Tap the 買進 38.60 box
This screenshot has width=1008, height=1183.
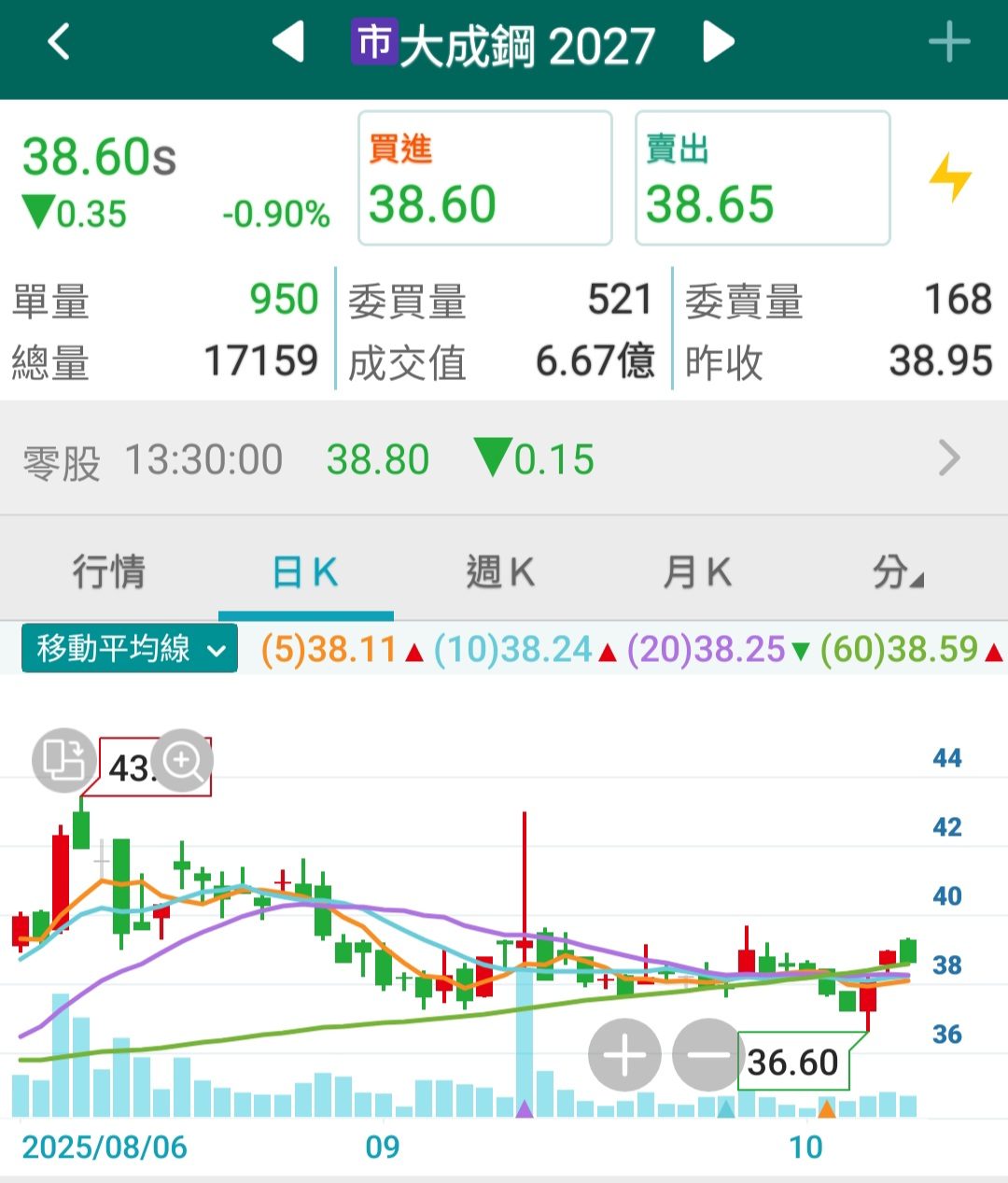click(484, 178)
